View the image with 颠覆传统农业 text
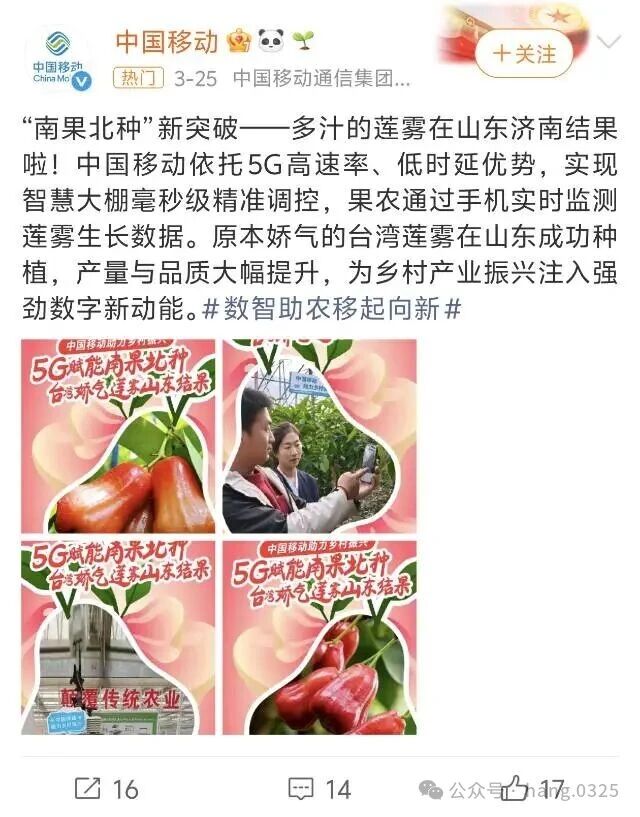 point(118,638)
